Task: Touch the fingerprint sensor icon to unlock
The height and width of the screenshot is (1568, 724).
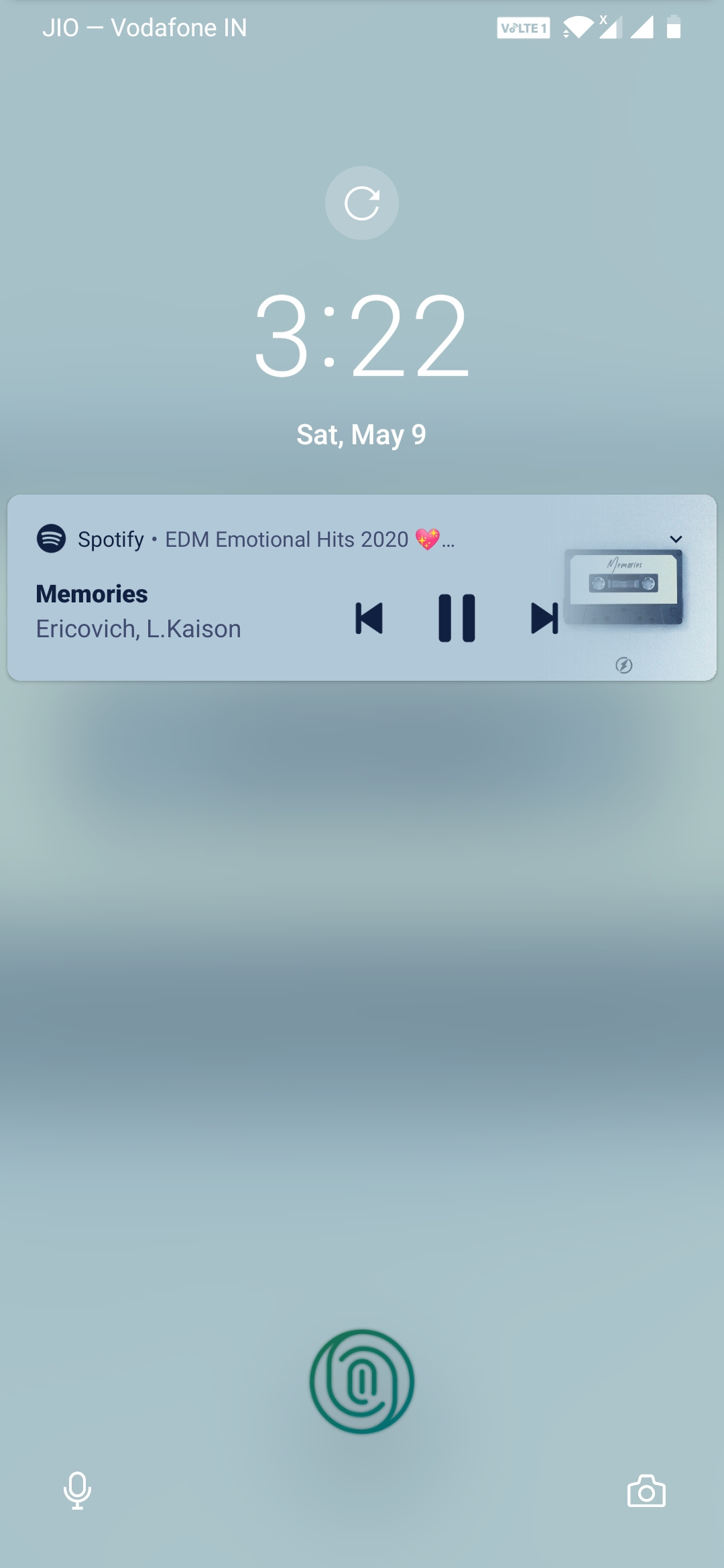Action: point(362,1382)
